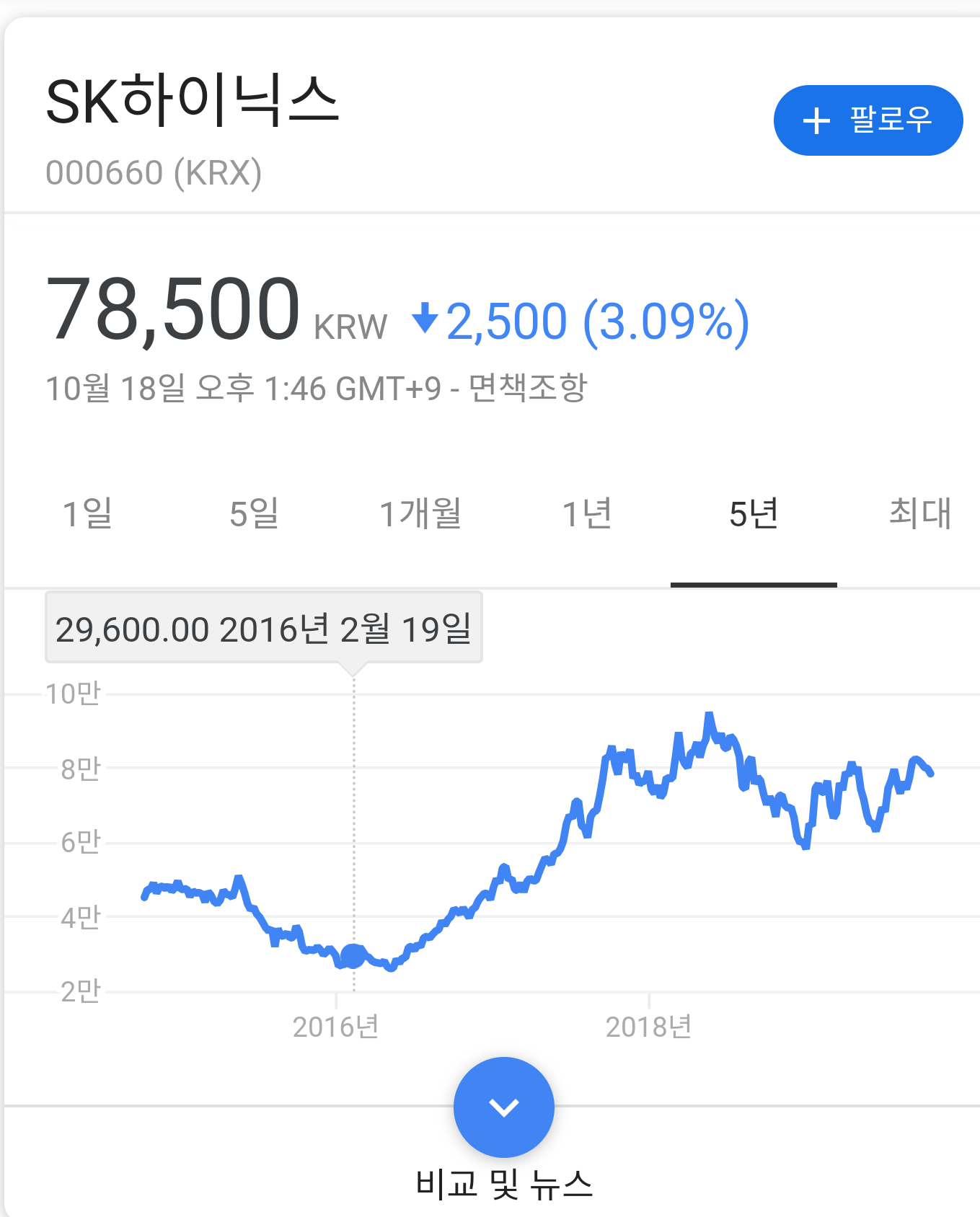Open the 면책조항 disclaimer link
980x1217 pixels.
pos(528,389)
